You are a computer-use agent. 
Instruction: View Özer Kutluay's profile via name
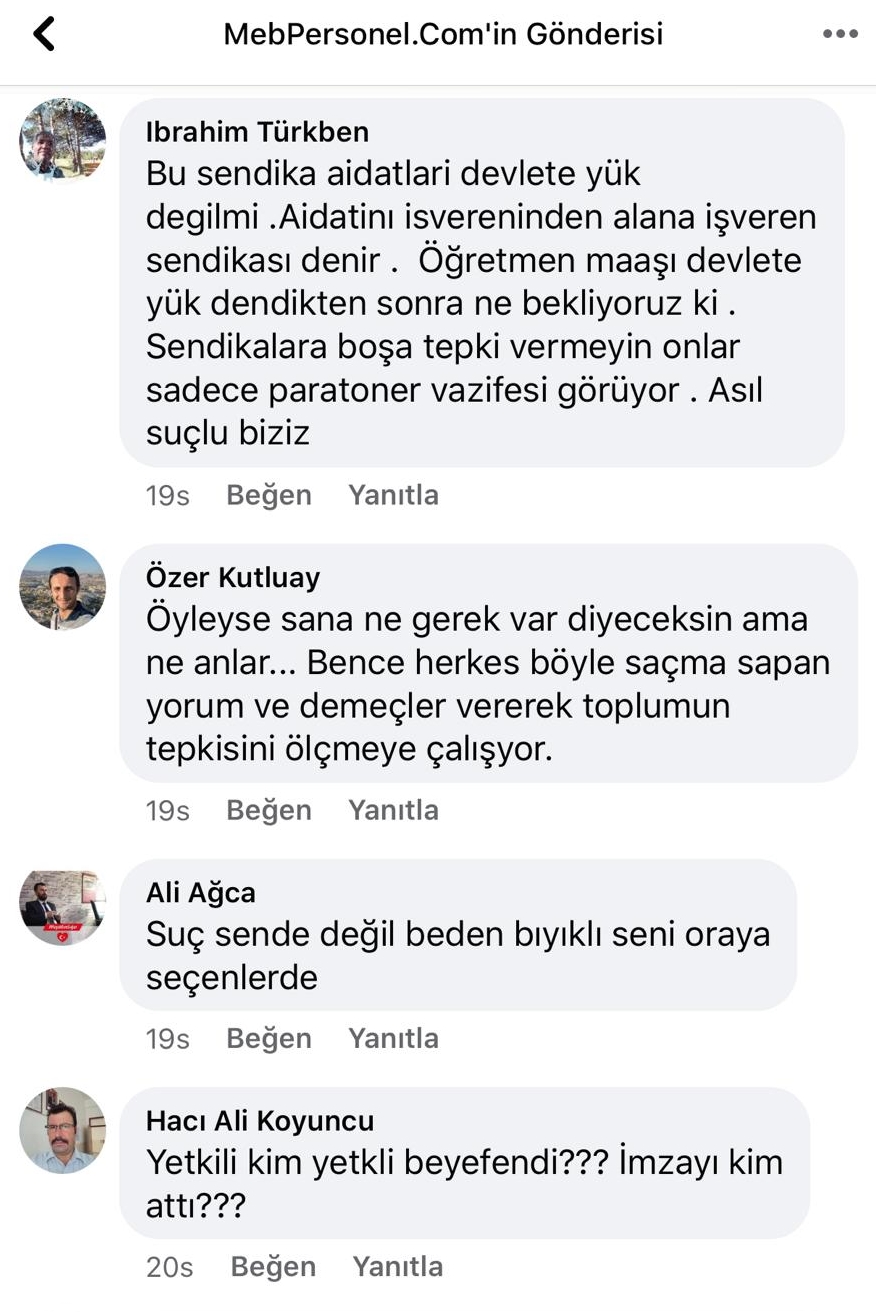(232, 577)
